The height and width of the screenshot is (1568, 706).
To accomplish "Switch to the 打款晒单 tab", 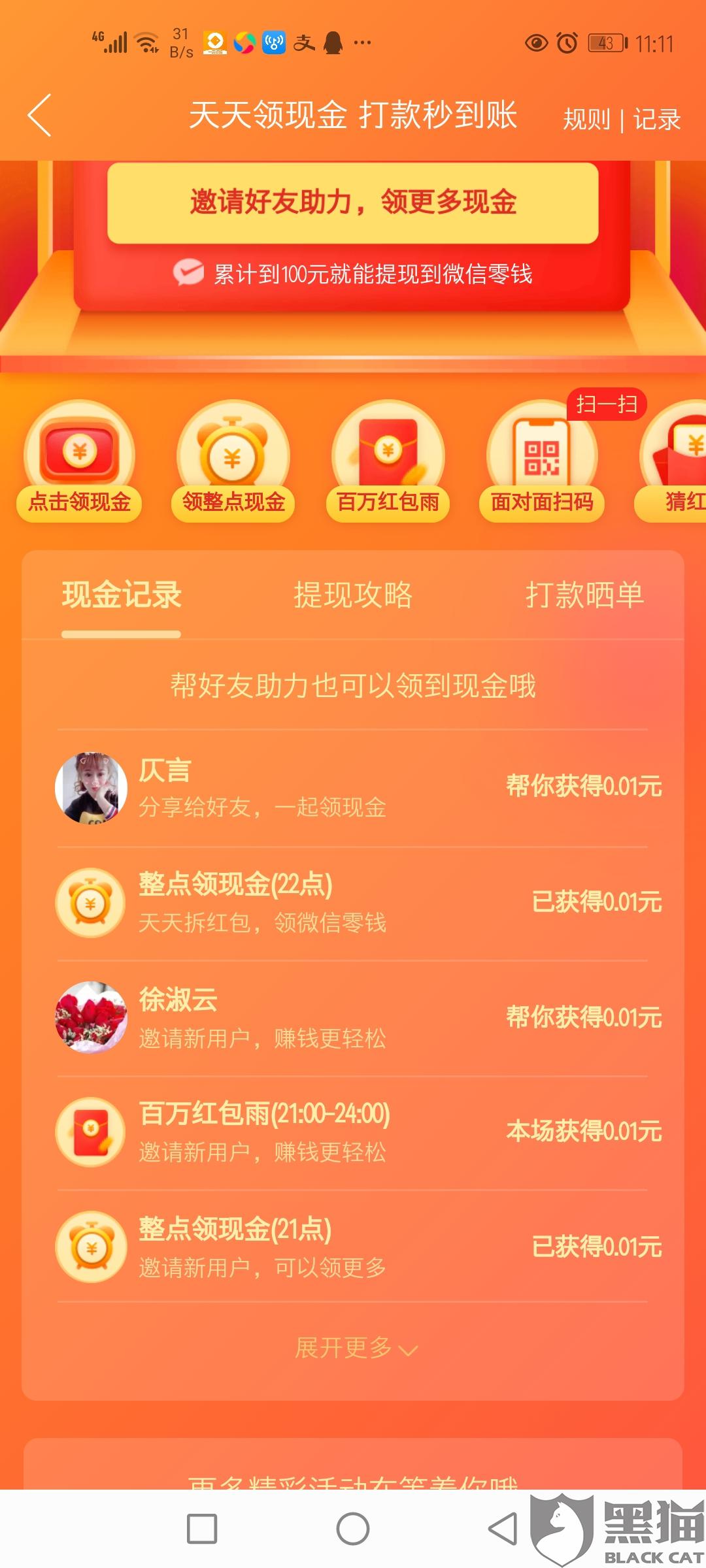I will pos(585,596).
